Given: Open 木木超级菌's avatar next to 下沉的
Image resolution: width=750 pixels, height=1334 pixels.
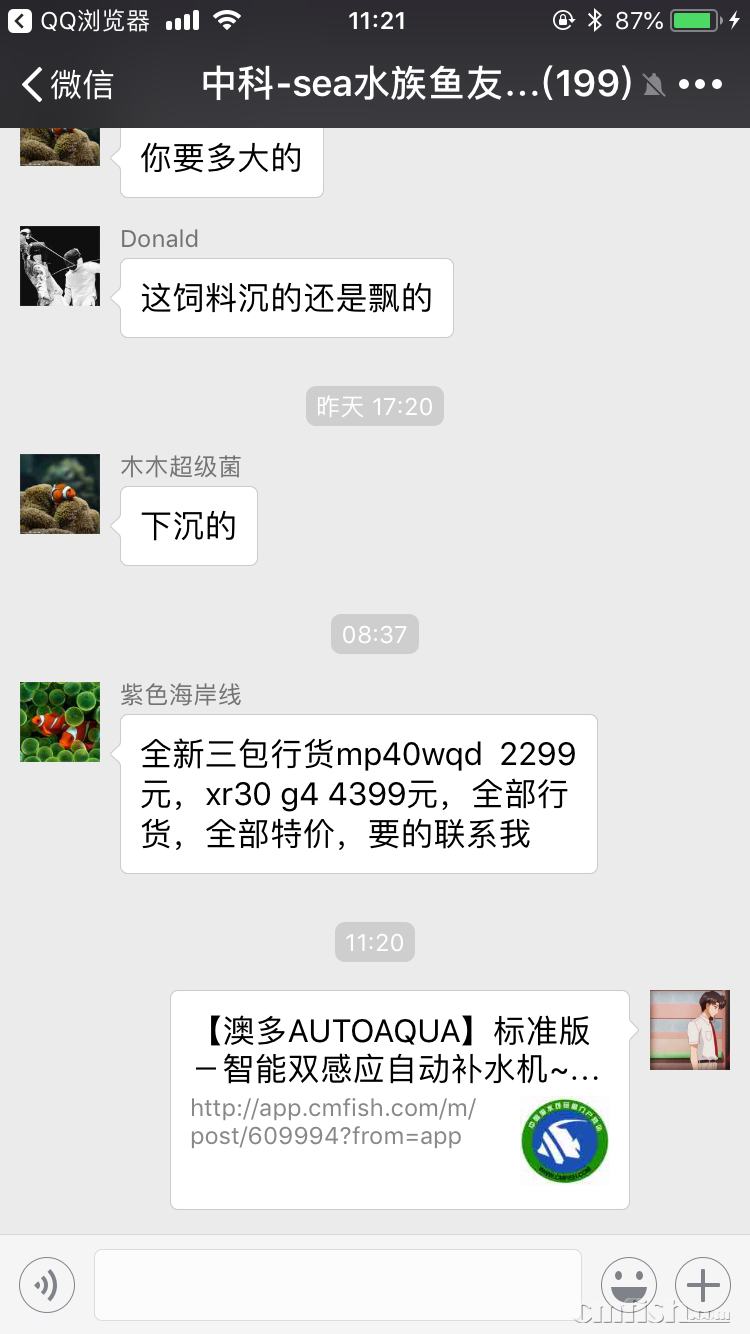Looking at the screenshot, I should 60,494.
